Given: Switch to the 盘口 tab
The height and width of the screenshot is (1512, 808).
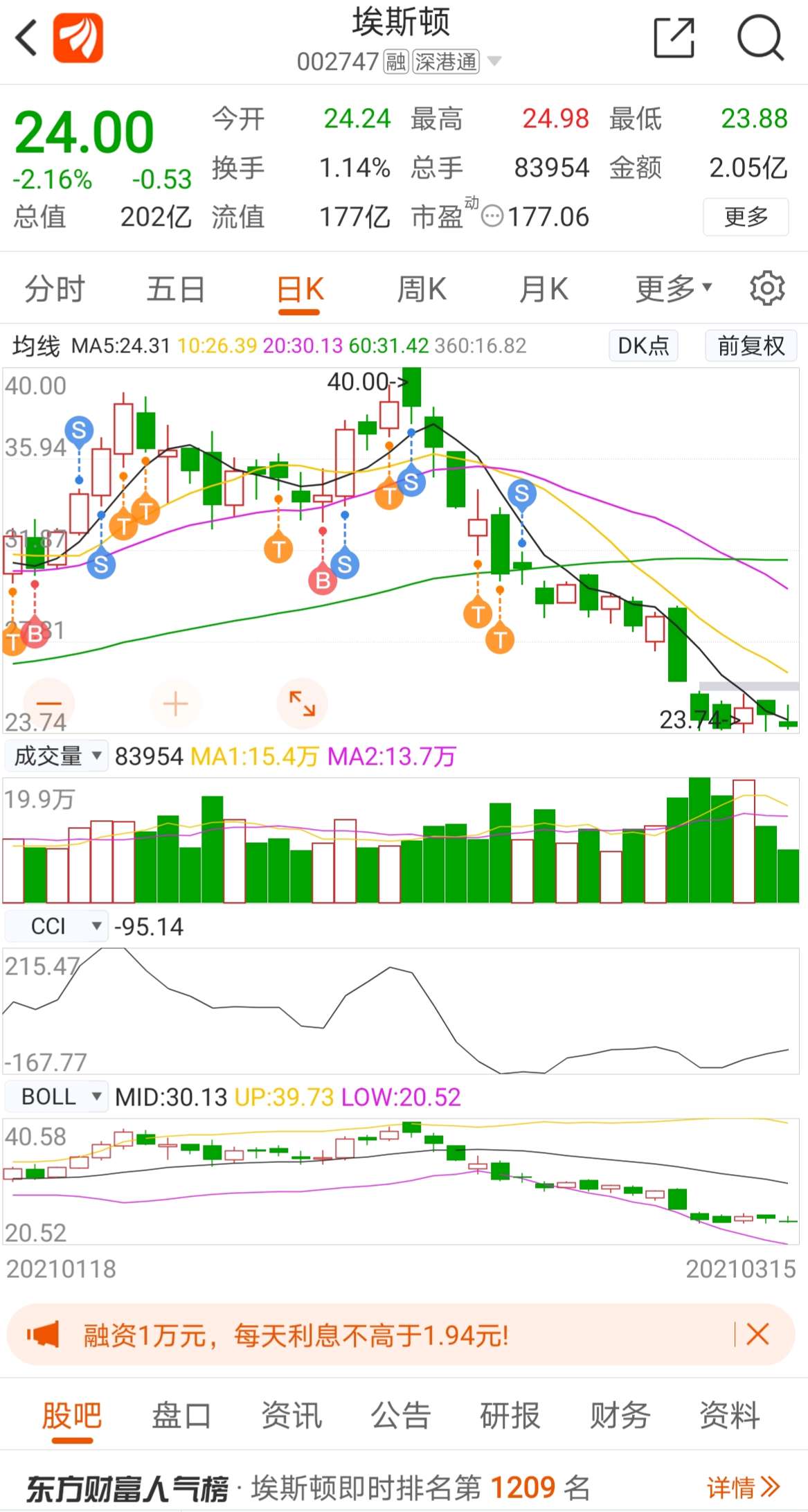Looking at the screenshot, I should click(x=181, y=1415).
